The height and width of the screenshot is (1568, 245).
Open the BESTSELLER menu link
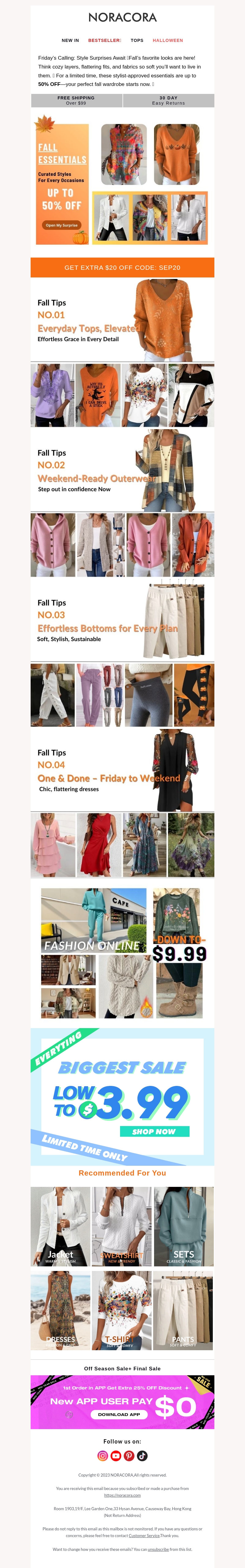pos(104,40)
